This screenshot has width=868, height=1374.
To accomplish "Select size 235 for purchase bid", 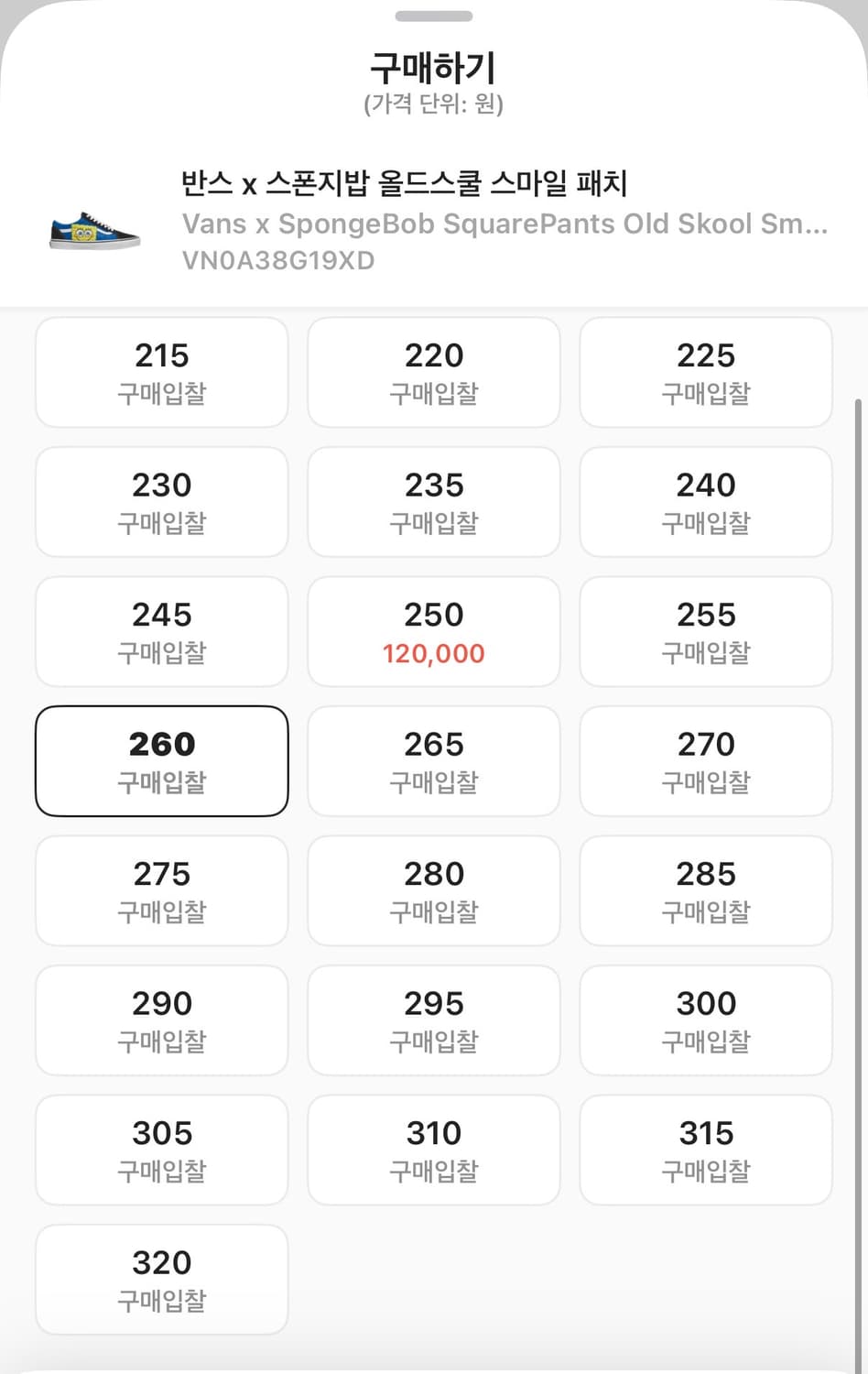I will [433, 502].
